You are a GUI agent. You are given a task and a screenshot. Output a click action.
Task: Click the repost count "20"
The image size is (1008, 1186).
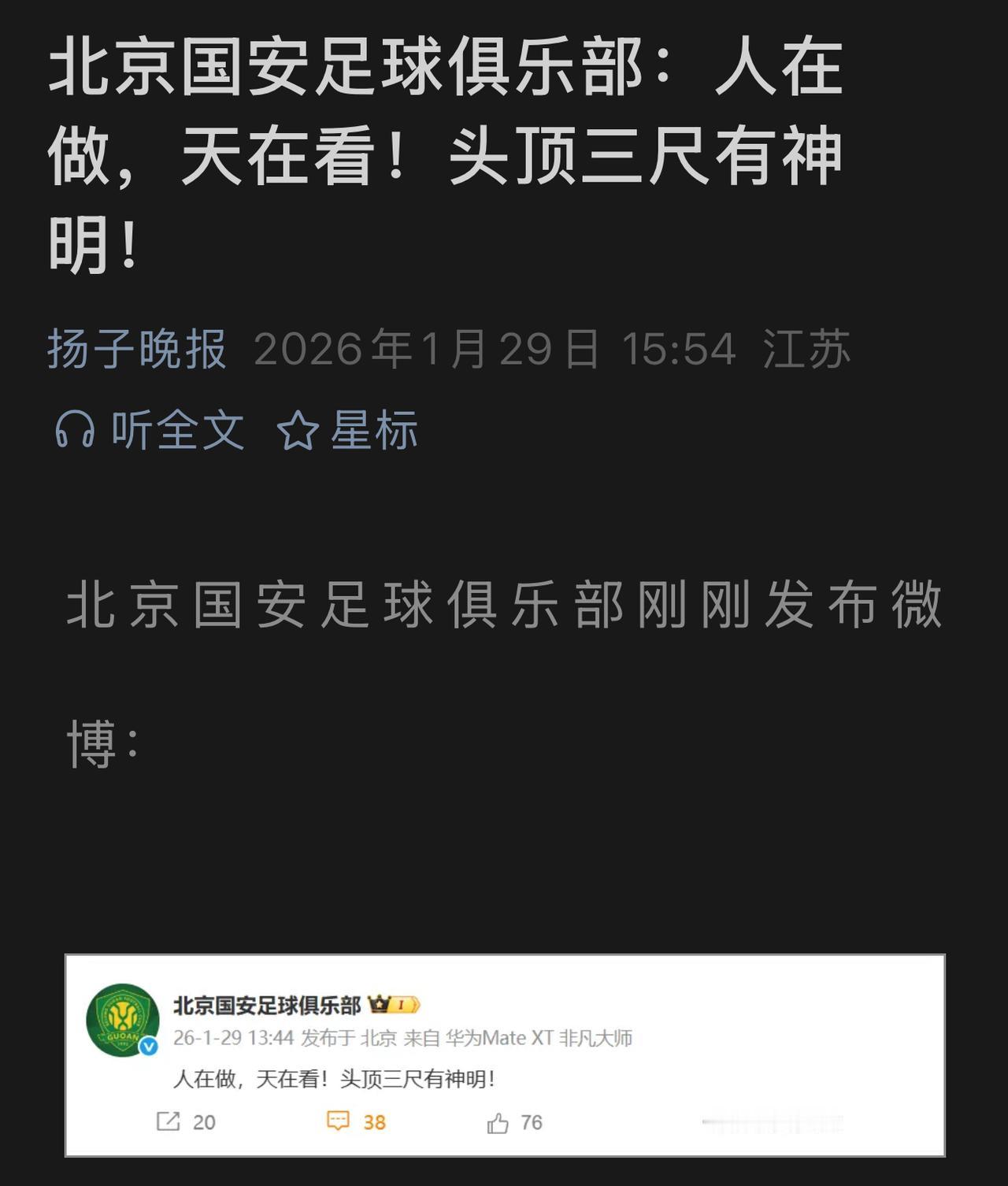pos(203,1121)
